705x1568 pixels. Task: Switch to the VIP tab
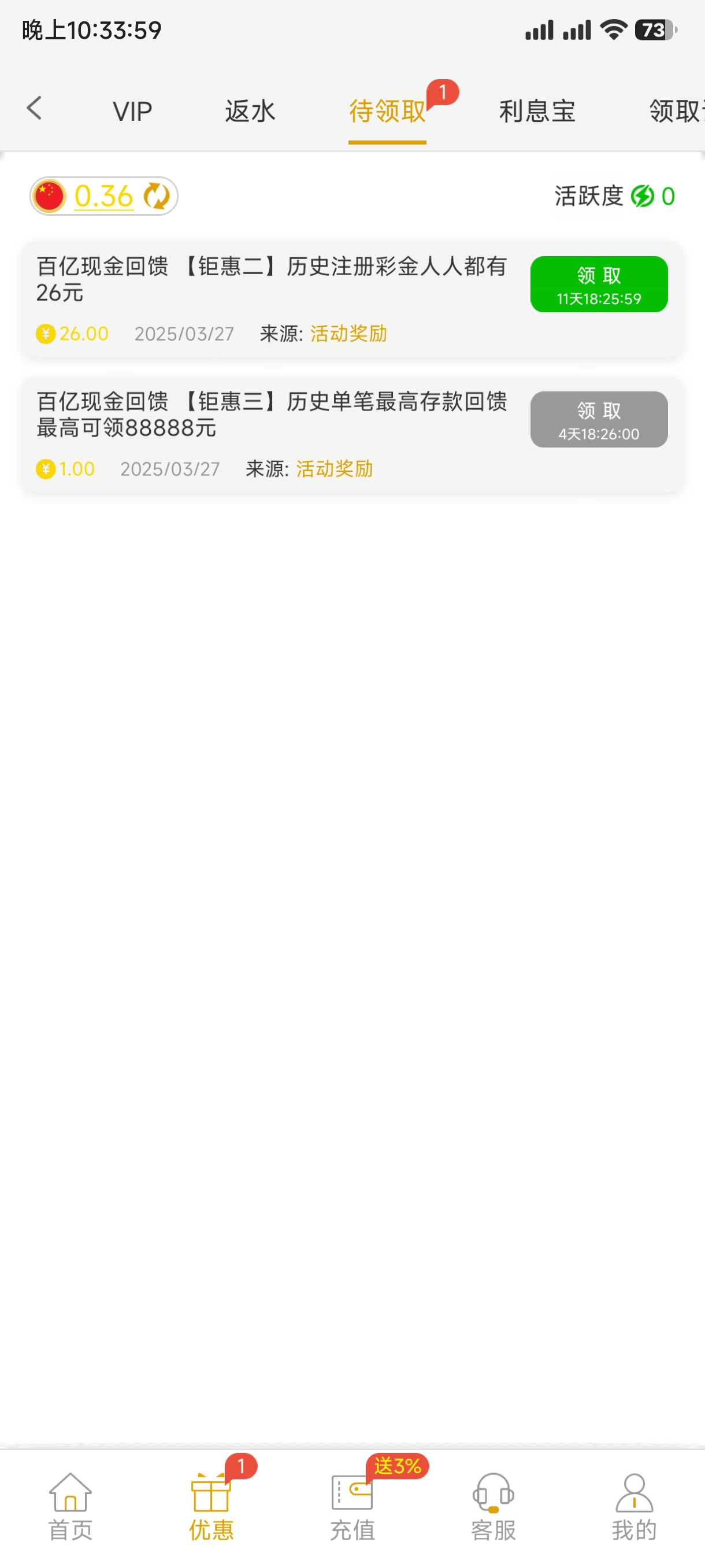coord(132,112)
